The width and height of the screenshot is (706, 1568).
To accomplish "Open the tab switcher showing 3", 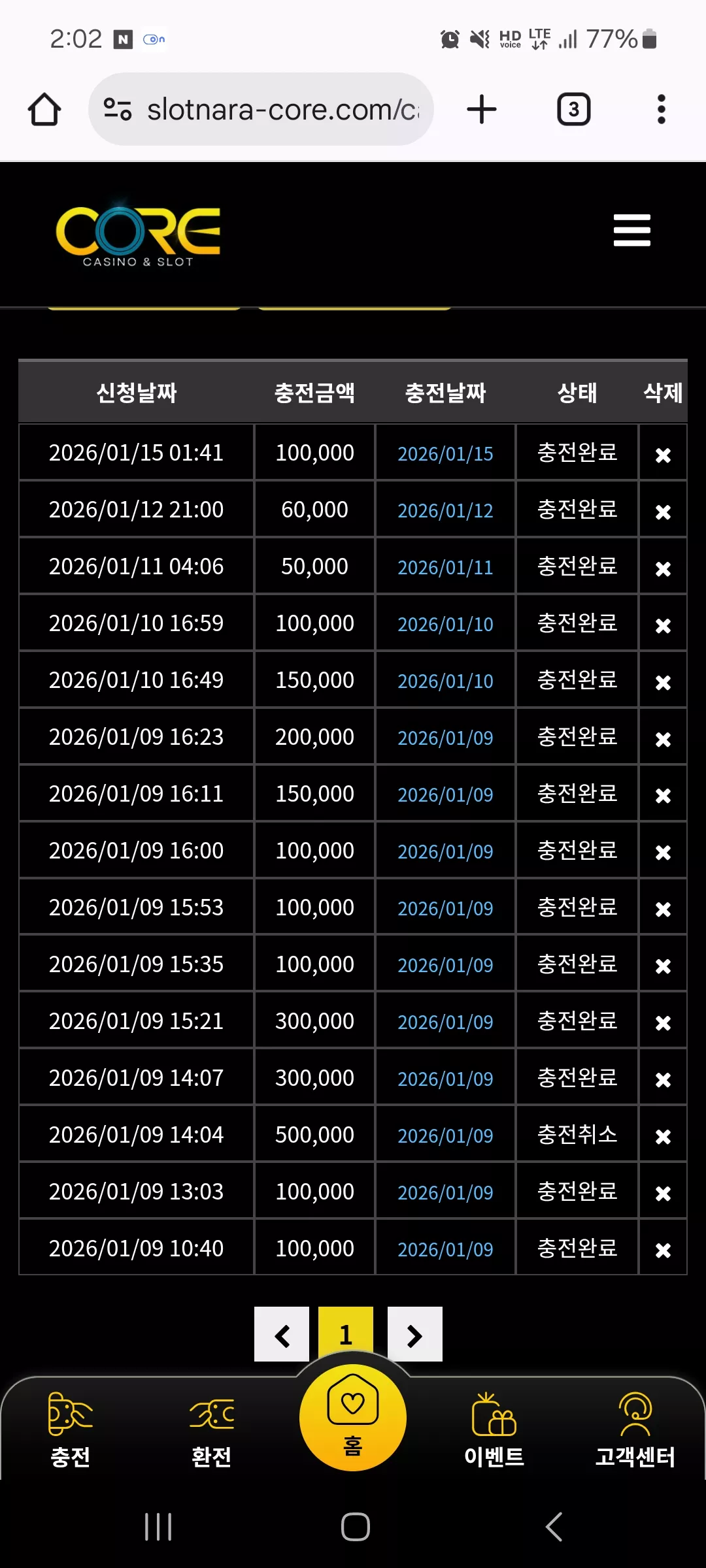I will click(573, 109).
